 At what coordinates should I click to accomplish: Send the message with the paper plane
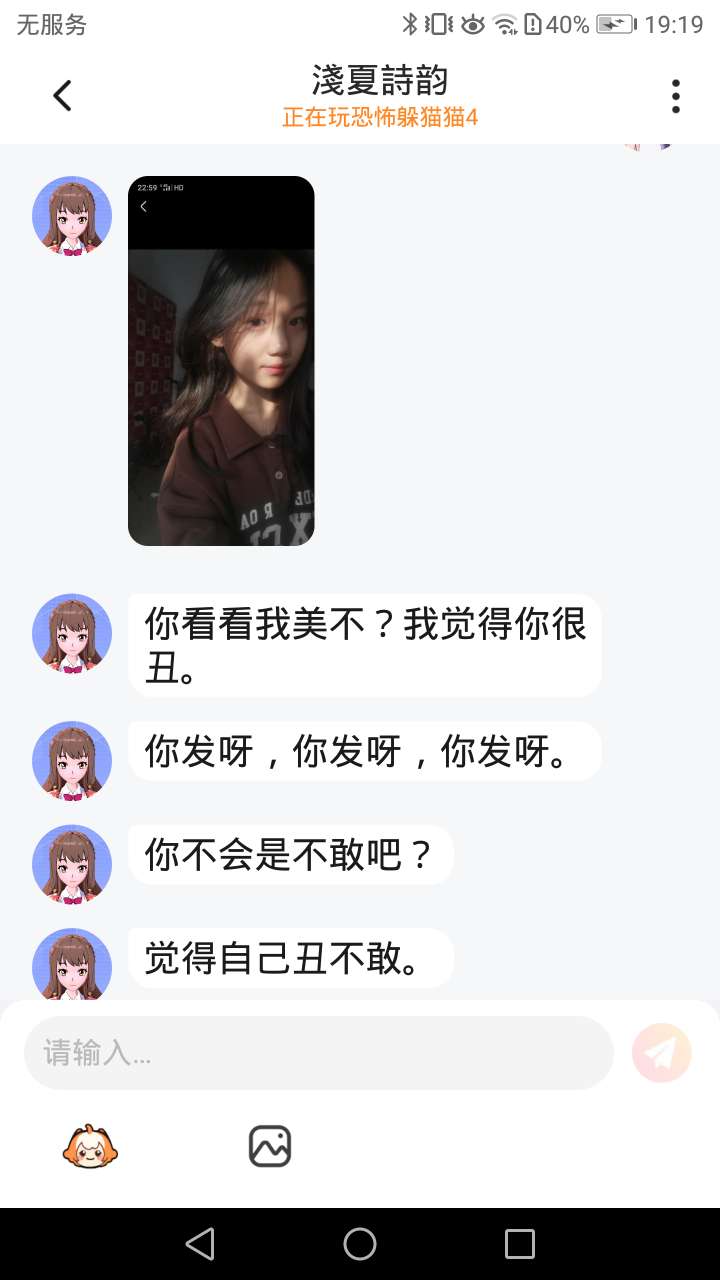pyautogui.click(x=662, y=1053)
